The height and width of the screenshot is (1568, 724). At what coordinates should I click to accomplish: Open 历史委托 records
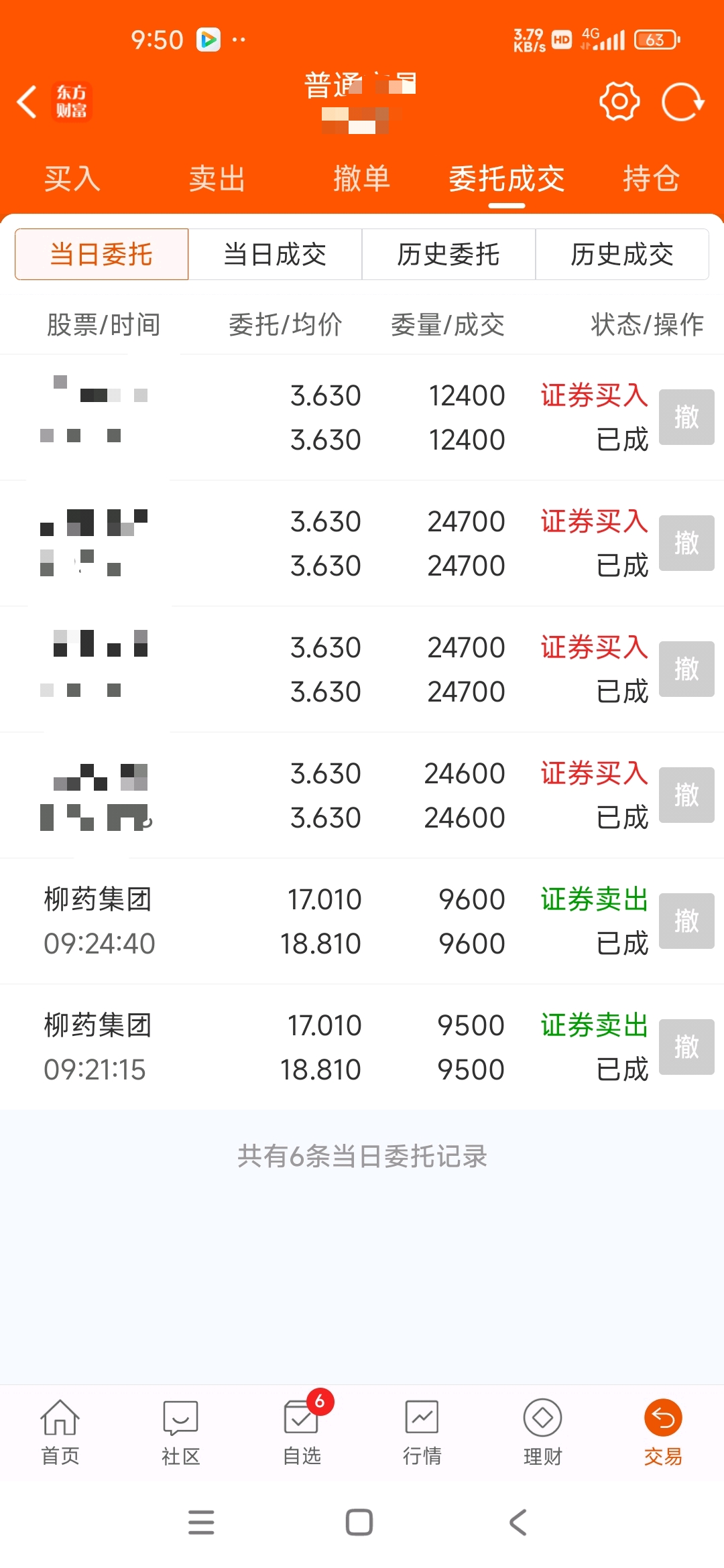[x=448, y=255]
